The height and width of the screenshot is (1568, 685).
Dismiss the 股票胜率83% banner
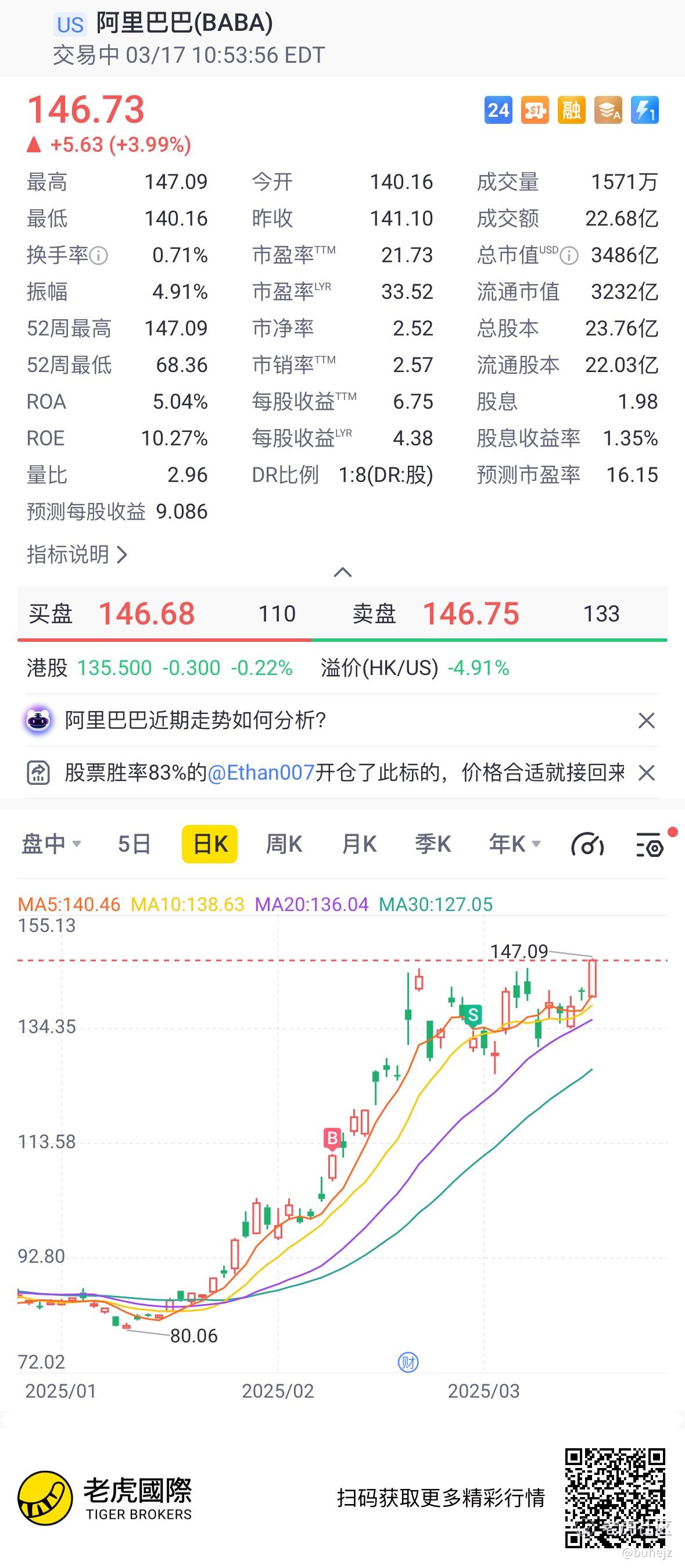click(646, 773)
